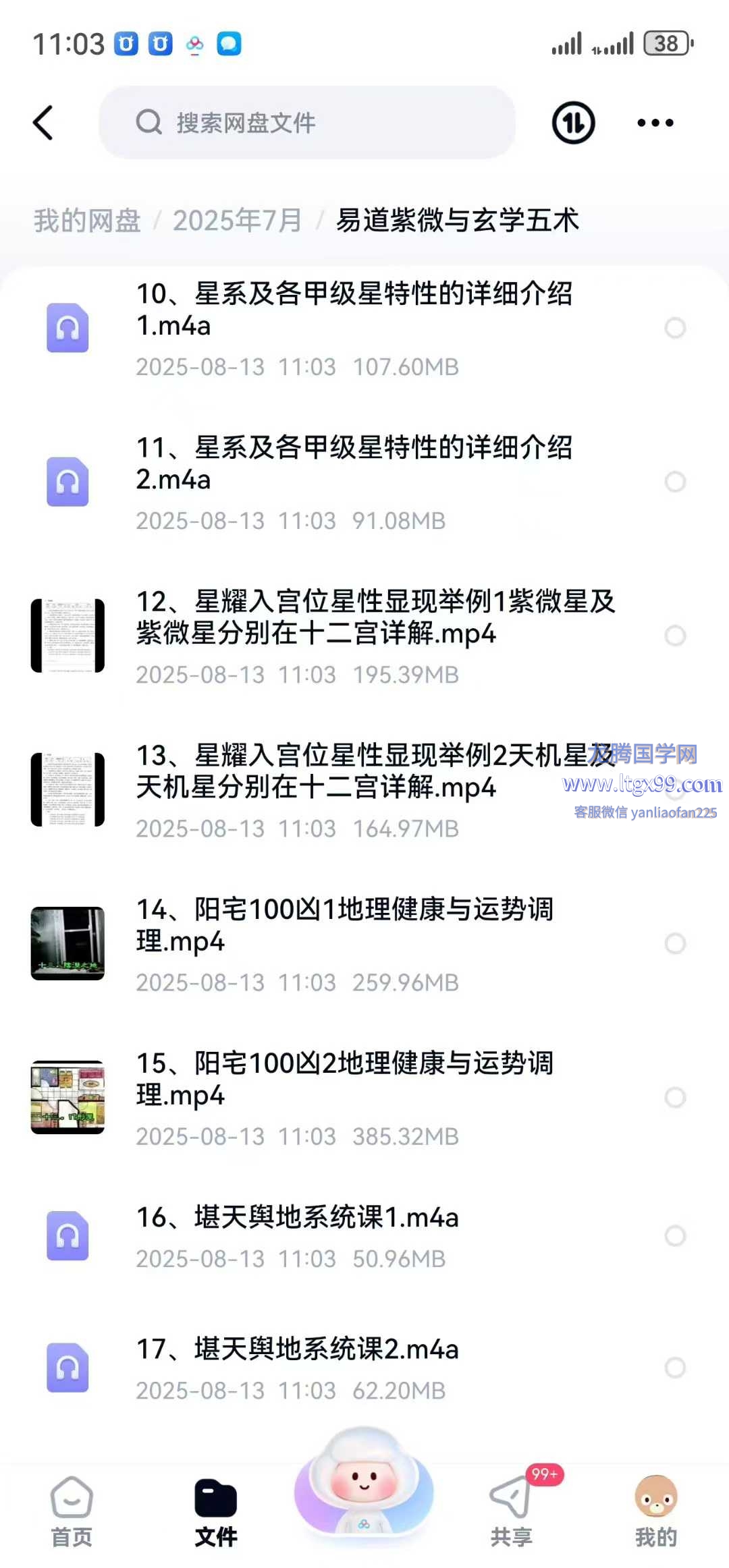Open audio 16、堪天舆地系统课1.m4a
The width and height of the screenshot is (729, 1568).
point(297,1219)
